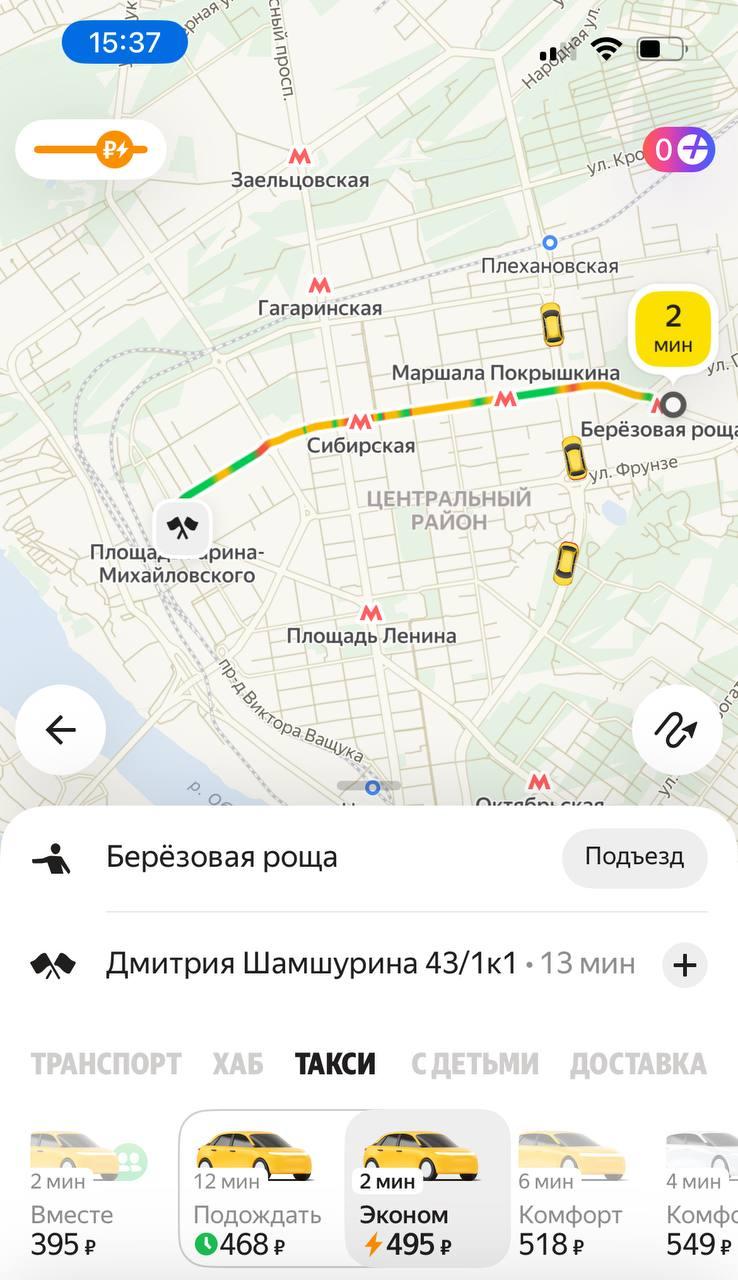Open the route options squiggle icon
The image size is (738, 1280).
click(677, 730)
